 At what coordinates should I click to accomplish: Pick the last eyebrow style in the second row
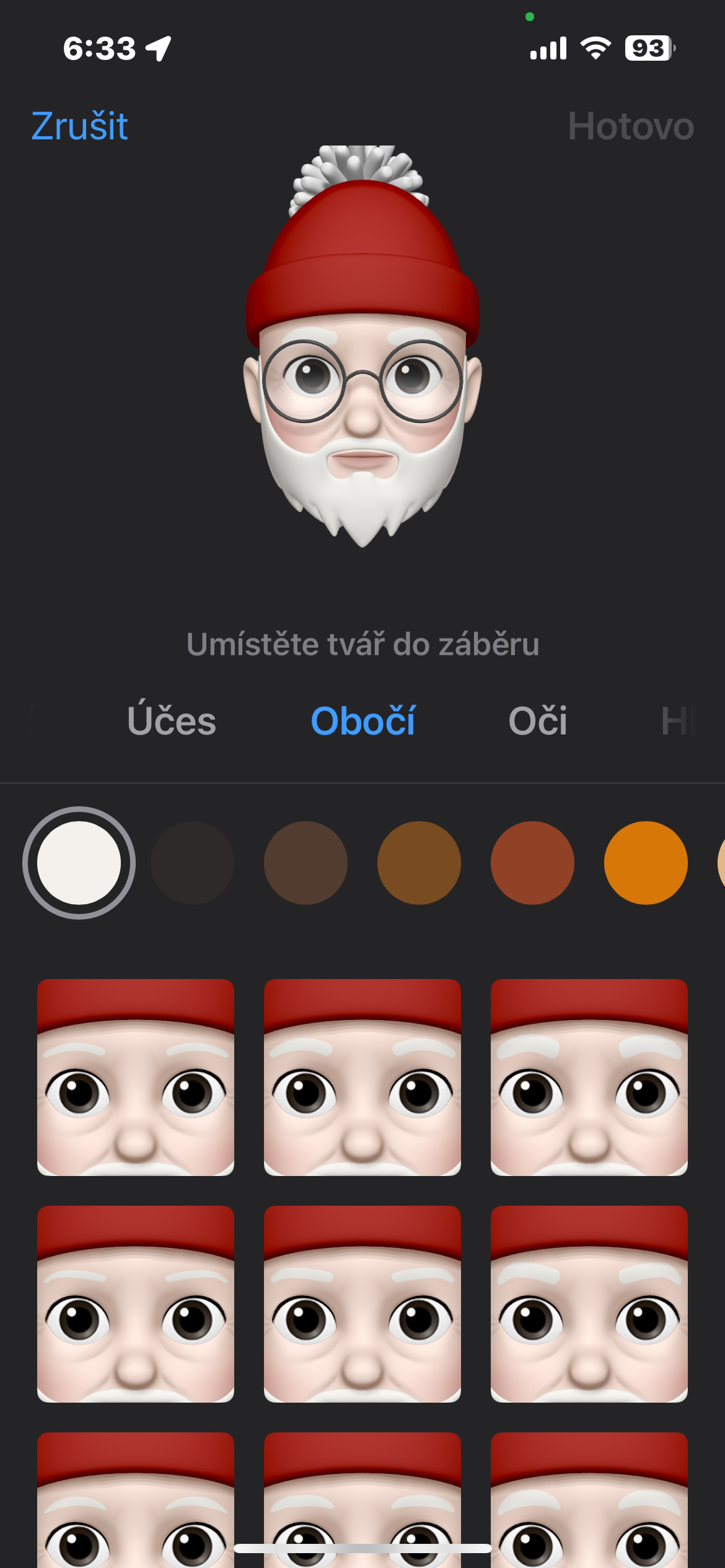(589, 1304)
